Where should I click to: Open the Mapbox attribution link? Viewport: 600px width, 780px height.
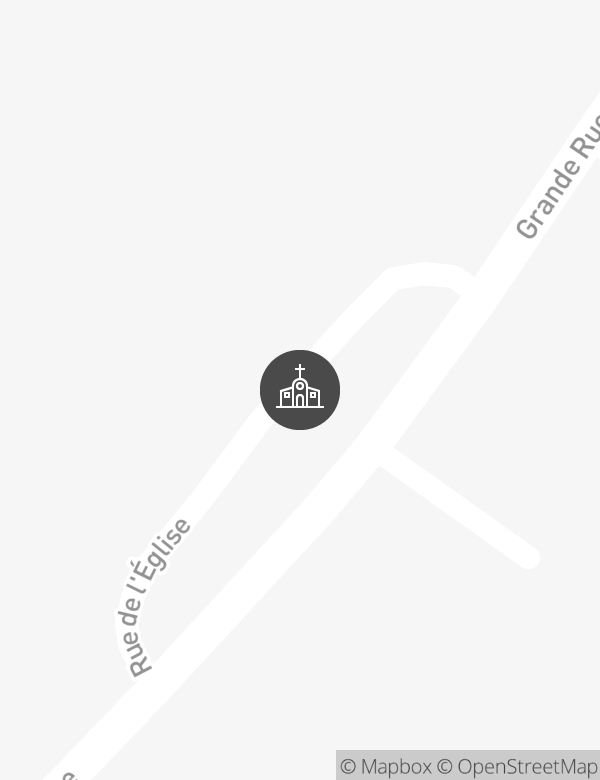[x=386, y=767]
